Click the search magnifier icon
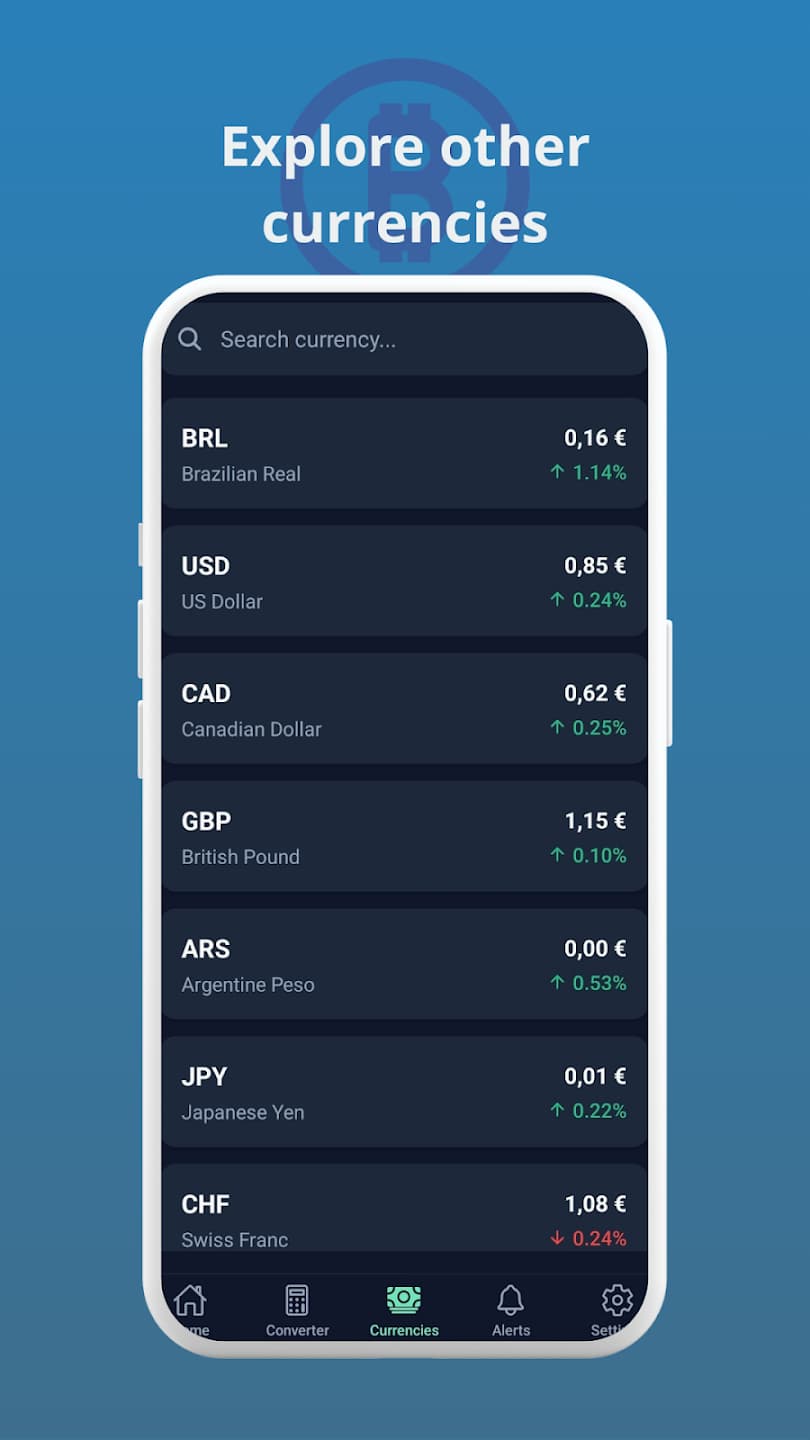810x1440 pixels. (x=190, y=339)
